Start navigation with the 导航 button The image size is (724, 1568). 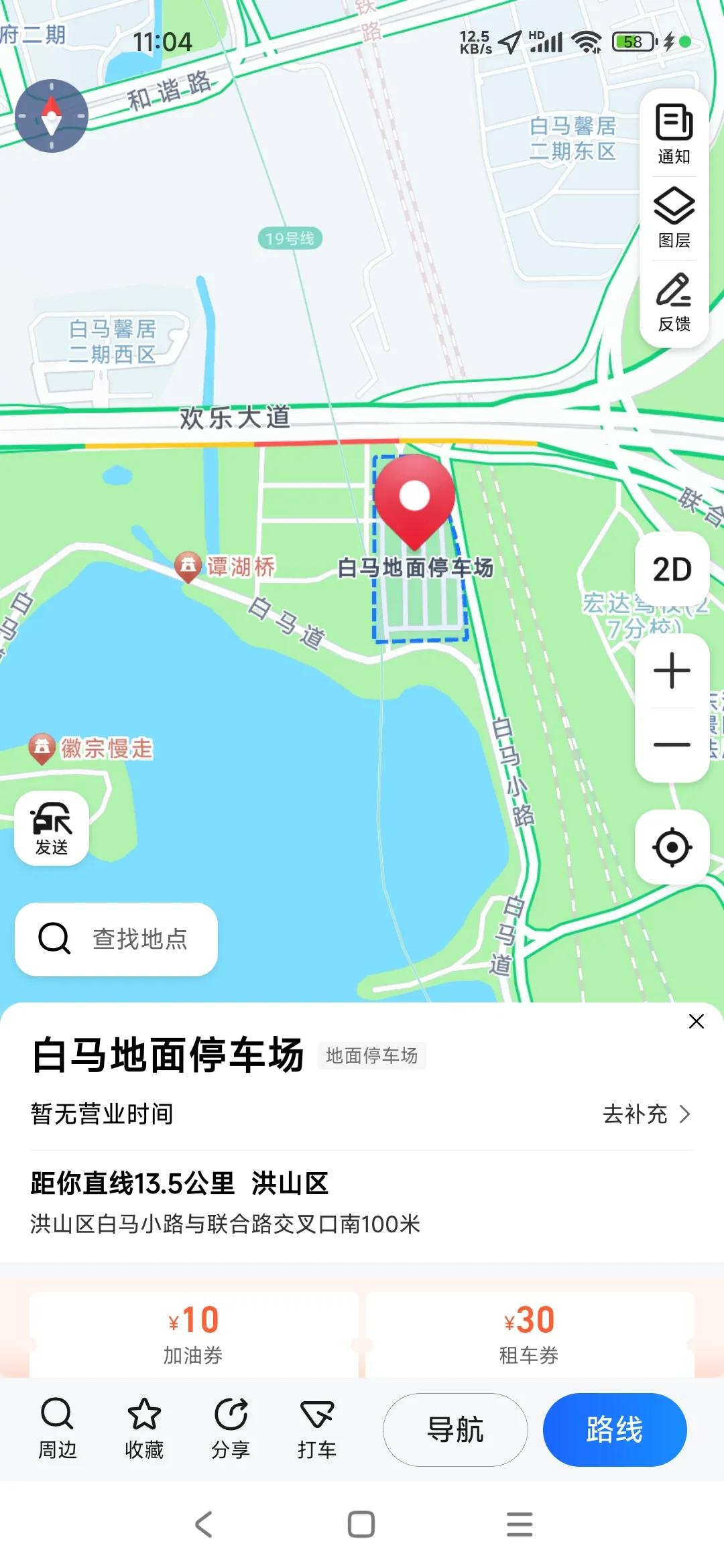coord(455,1429)
